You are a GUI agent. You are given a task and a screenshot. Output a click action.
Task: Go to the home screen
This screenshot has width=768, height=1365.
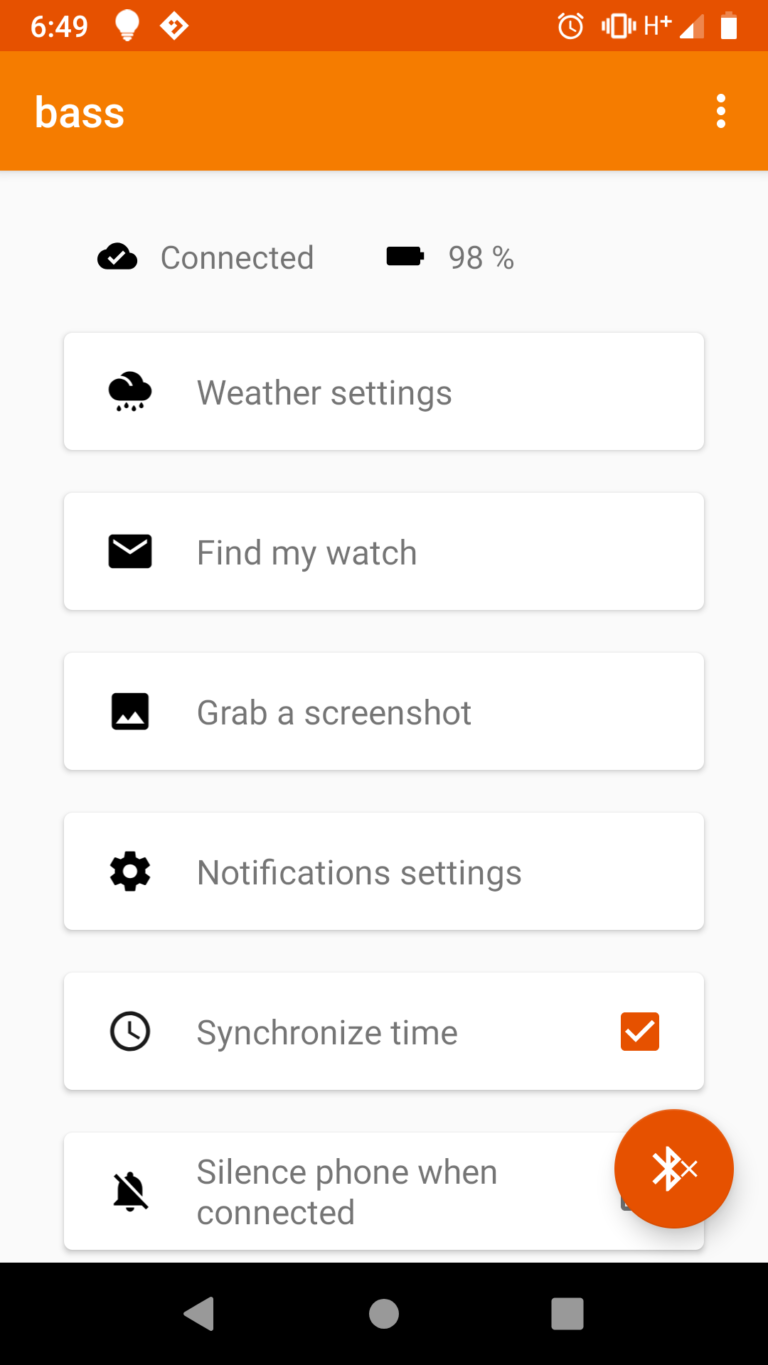[x=384, y=1314]
